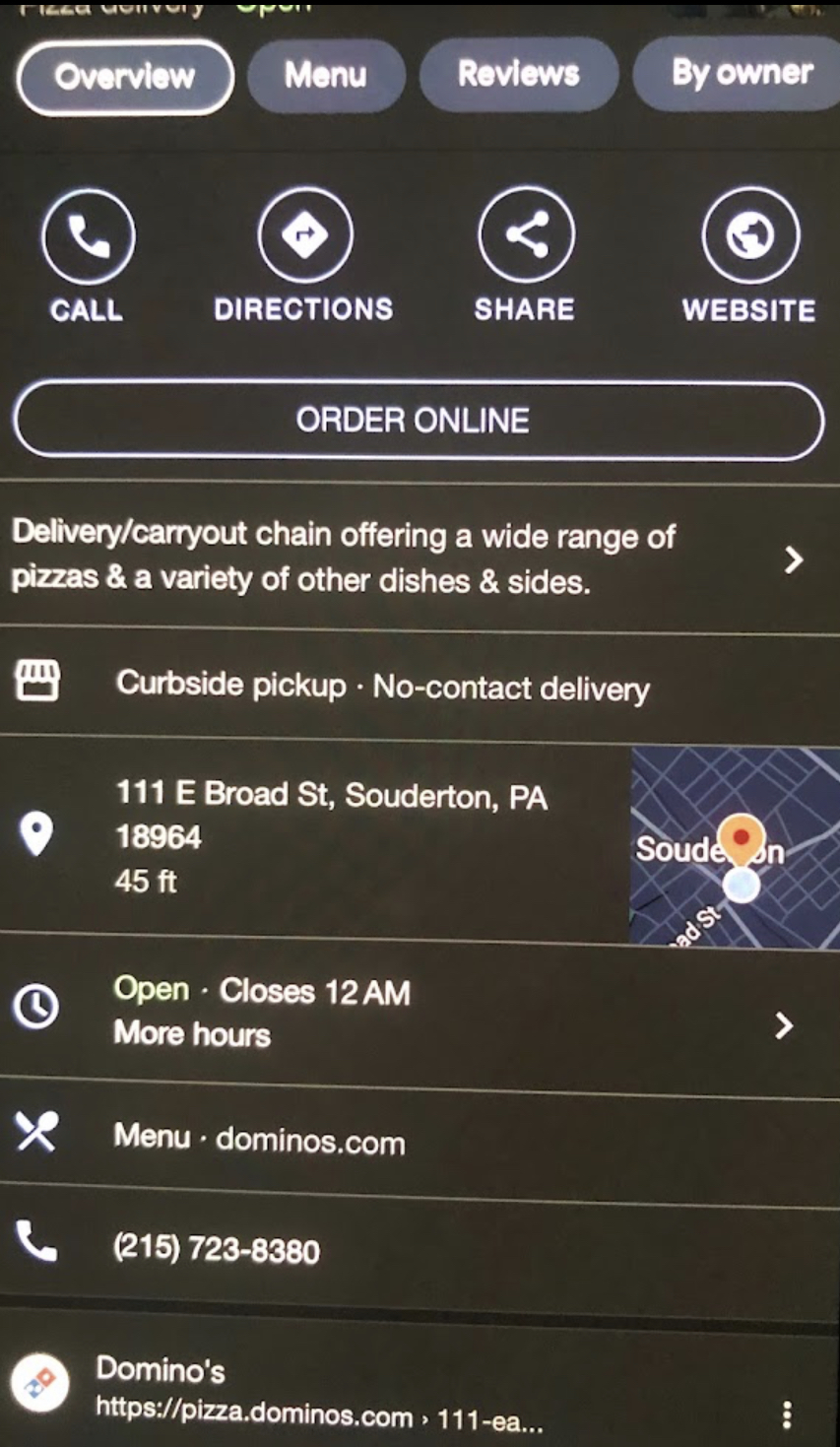Select the By owner tab

pyautogui.click(x=741, y=73)
